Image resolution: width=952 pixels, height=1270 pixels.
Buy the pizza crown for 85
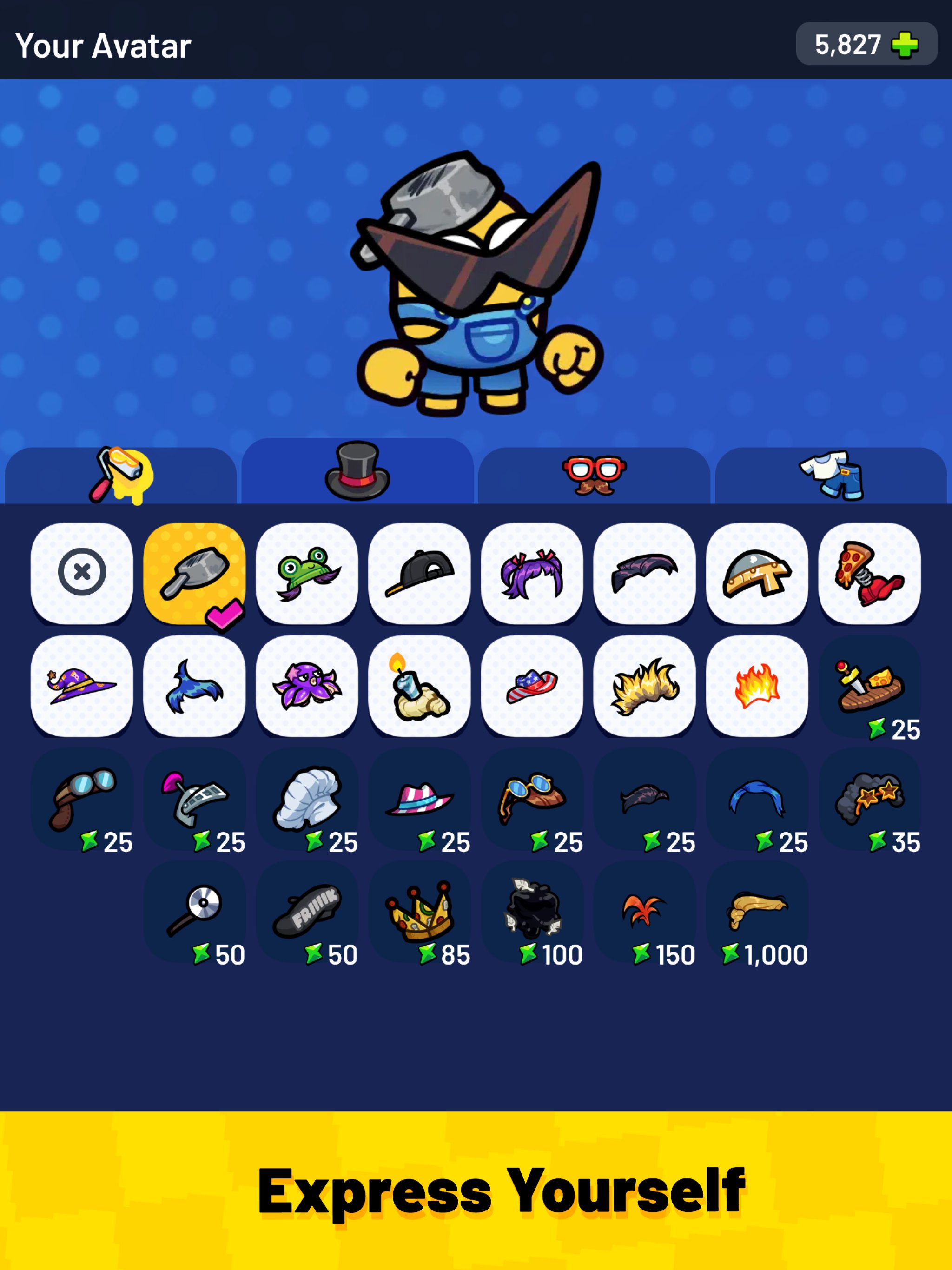pos(418,913)
